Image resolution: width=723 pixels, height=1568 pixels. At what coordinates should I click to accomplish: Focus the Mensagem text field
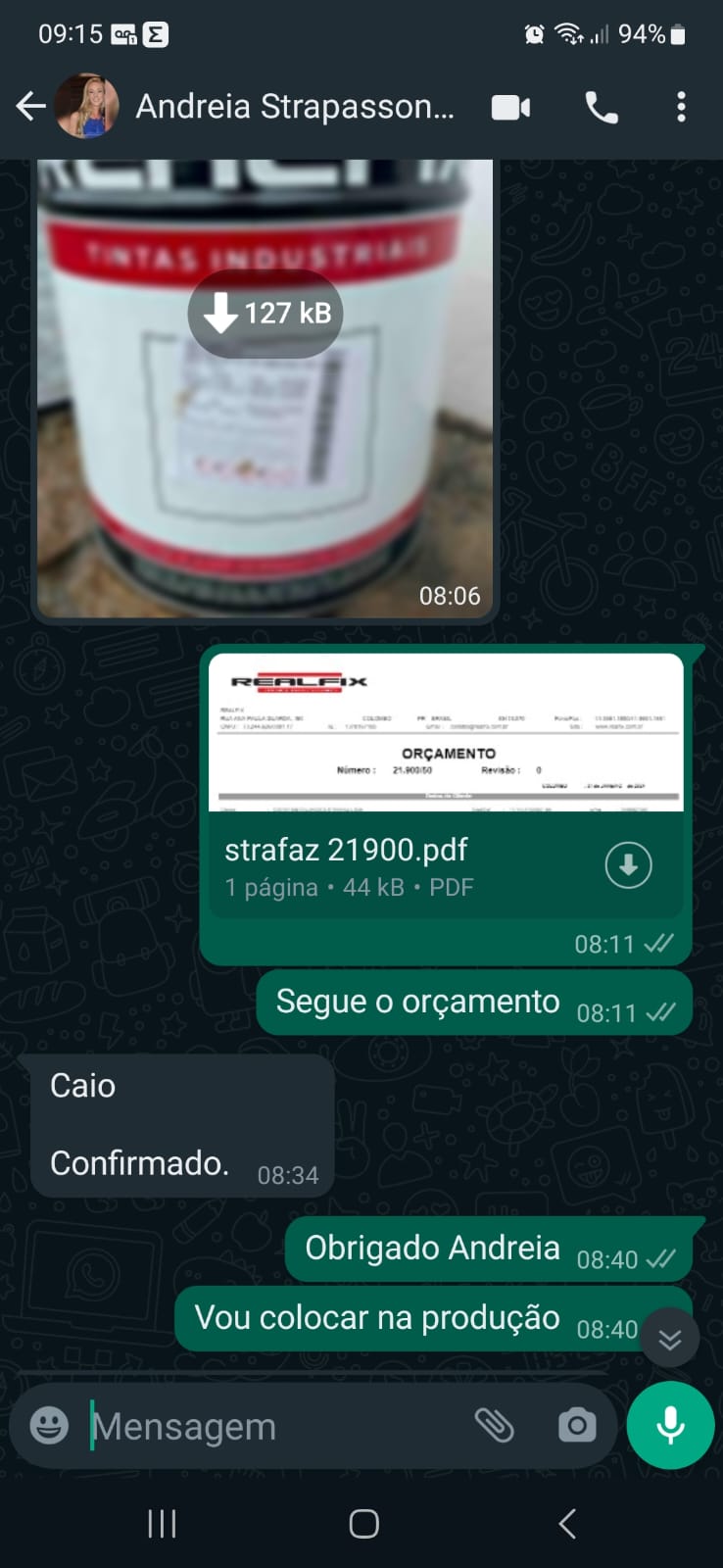pyautogui.click(x=274, y=1426)
